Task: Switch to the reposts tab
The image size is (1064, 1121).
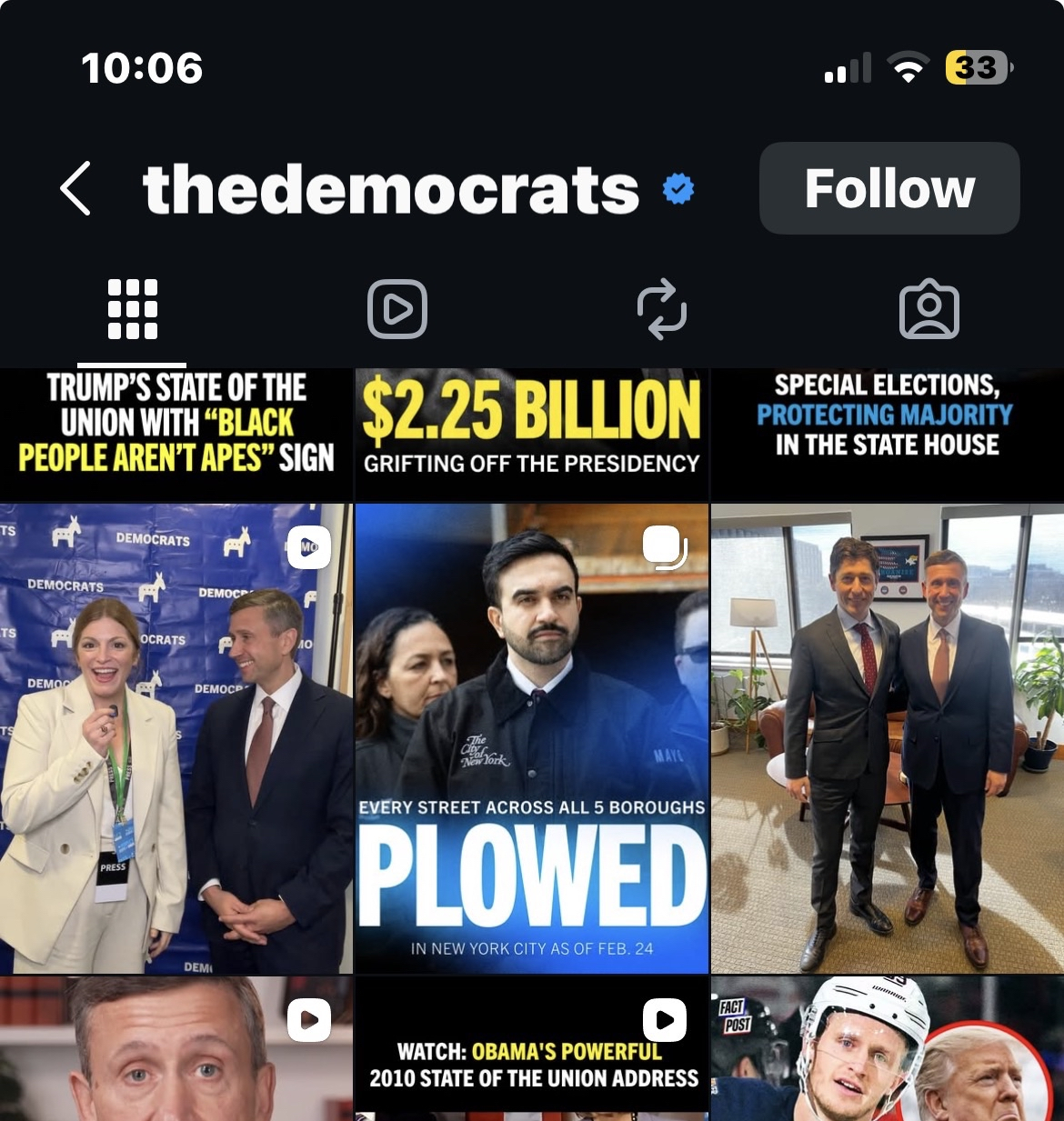Action: click(x=662, y=309)
